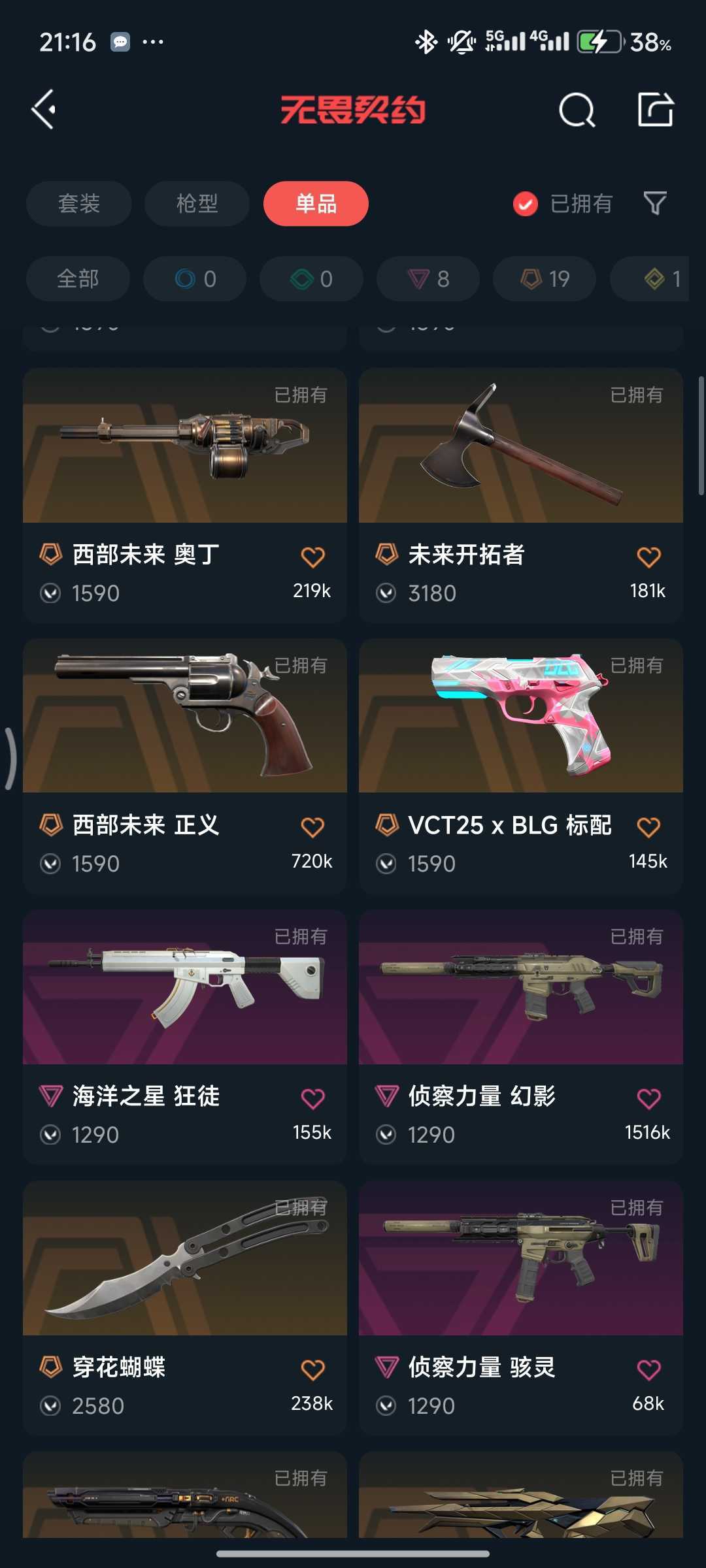Go back using the top-left arrow
This screenshot has width=706, height=1568.
[x=44, y=109]
